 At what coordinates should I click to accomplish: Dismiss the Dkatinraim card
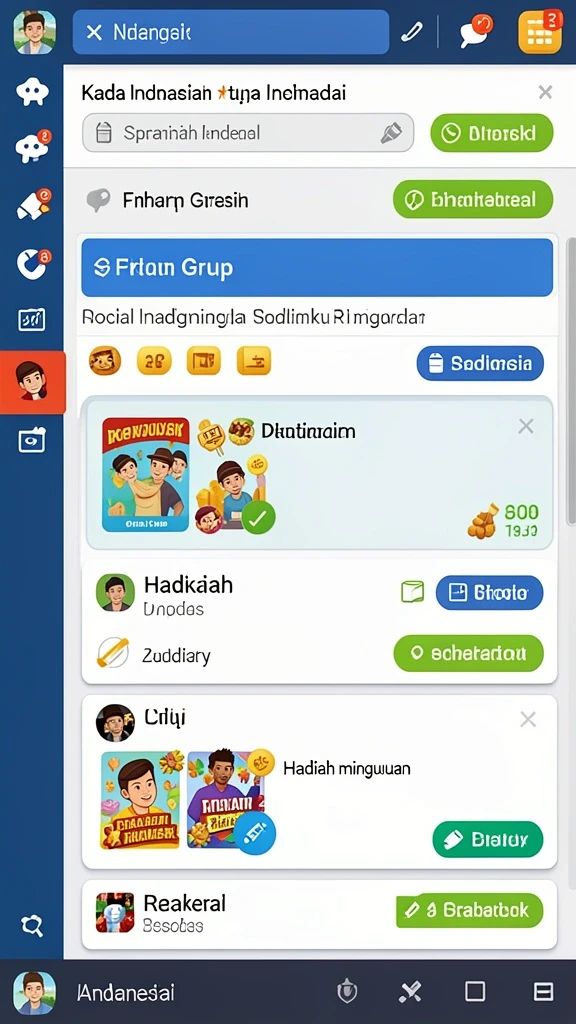click(x=526, y=426)
